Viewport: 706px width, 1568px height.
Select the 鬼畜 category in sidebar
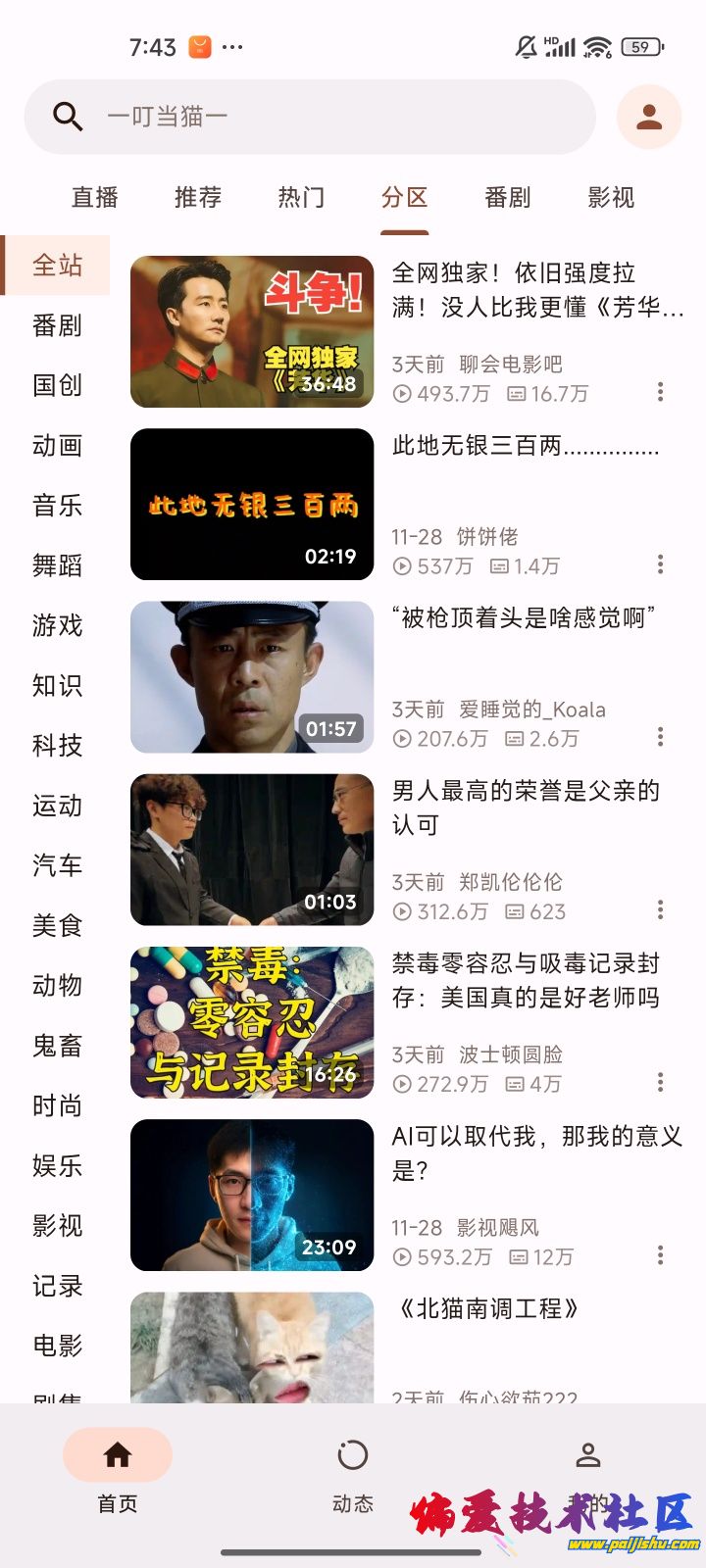point(57,1046)
